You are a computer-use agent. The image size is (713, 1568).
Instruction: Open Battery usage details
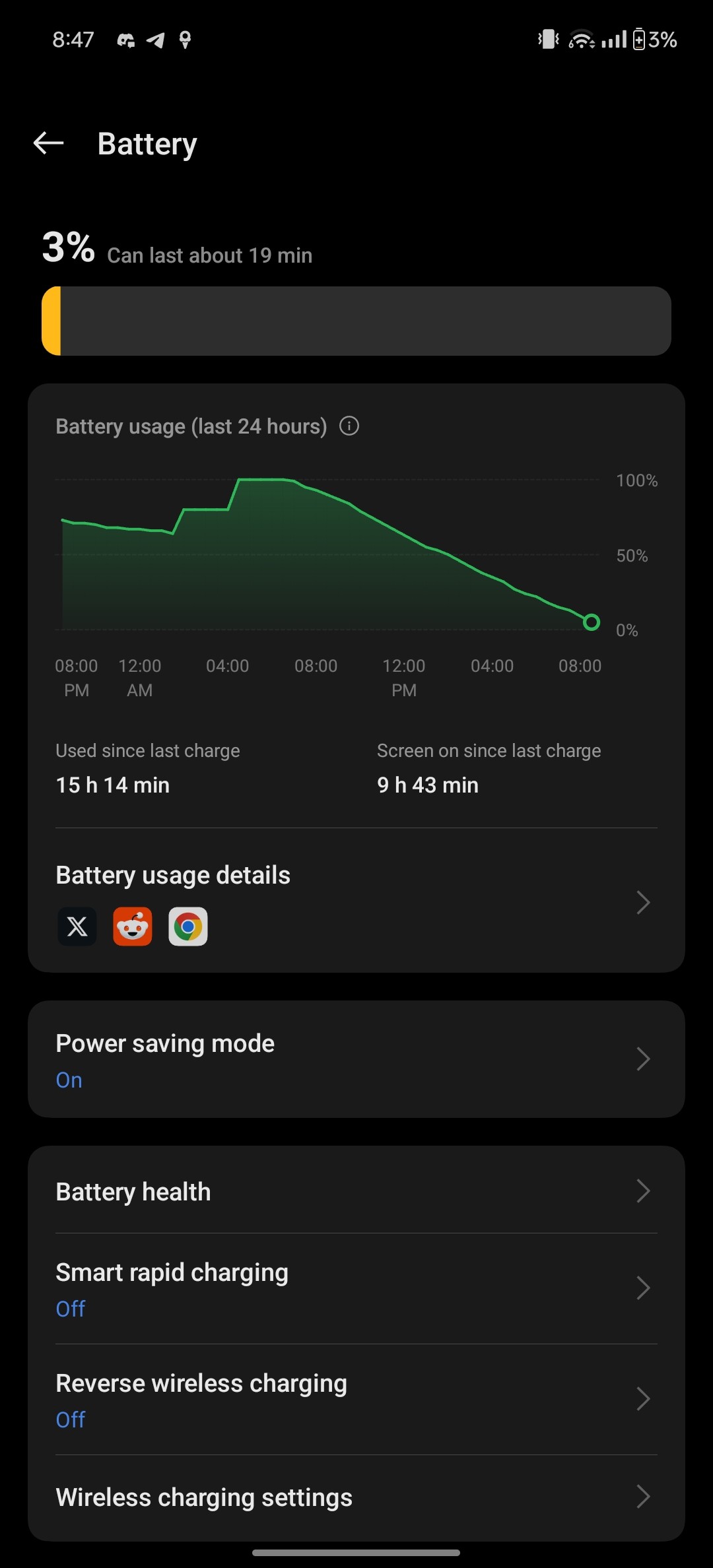(x=355, y=901)
